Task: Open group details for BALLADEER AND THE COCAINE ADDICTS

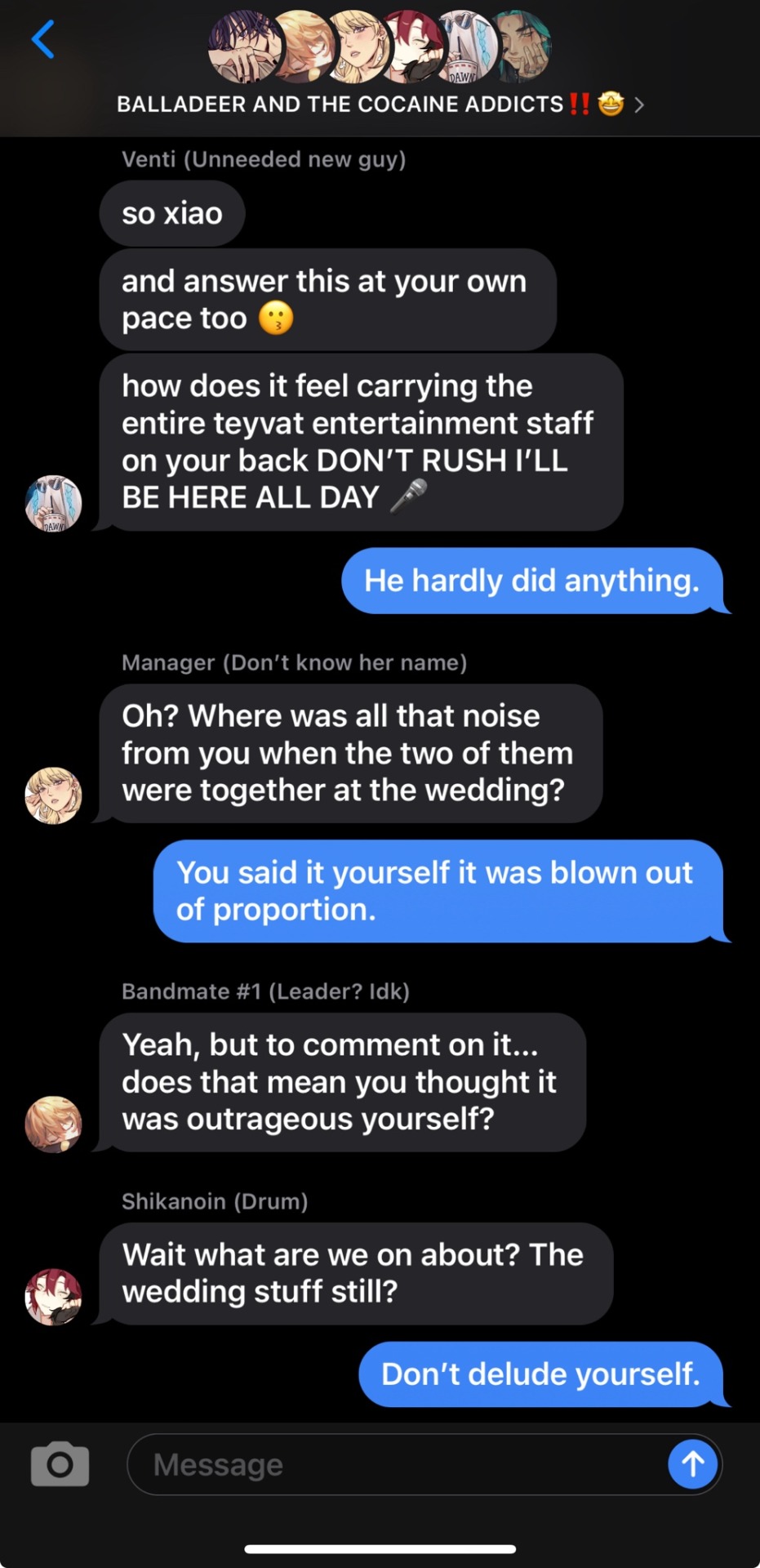Action: [x=380, y=105]
